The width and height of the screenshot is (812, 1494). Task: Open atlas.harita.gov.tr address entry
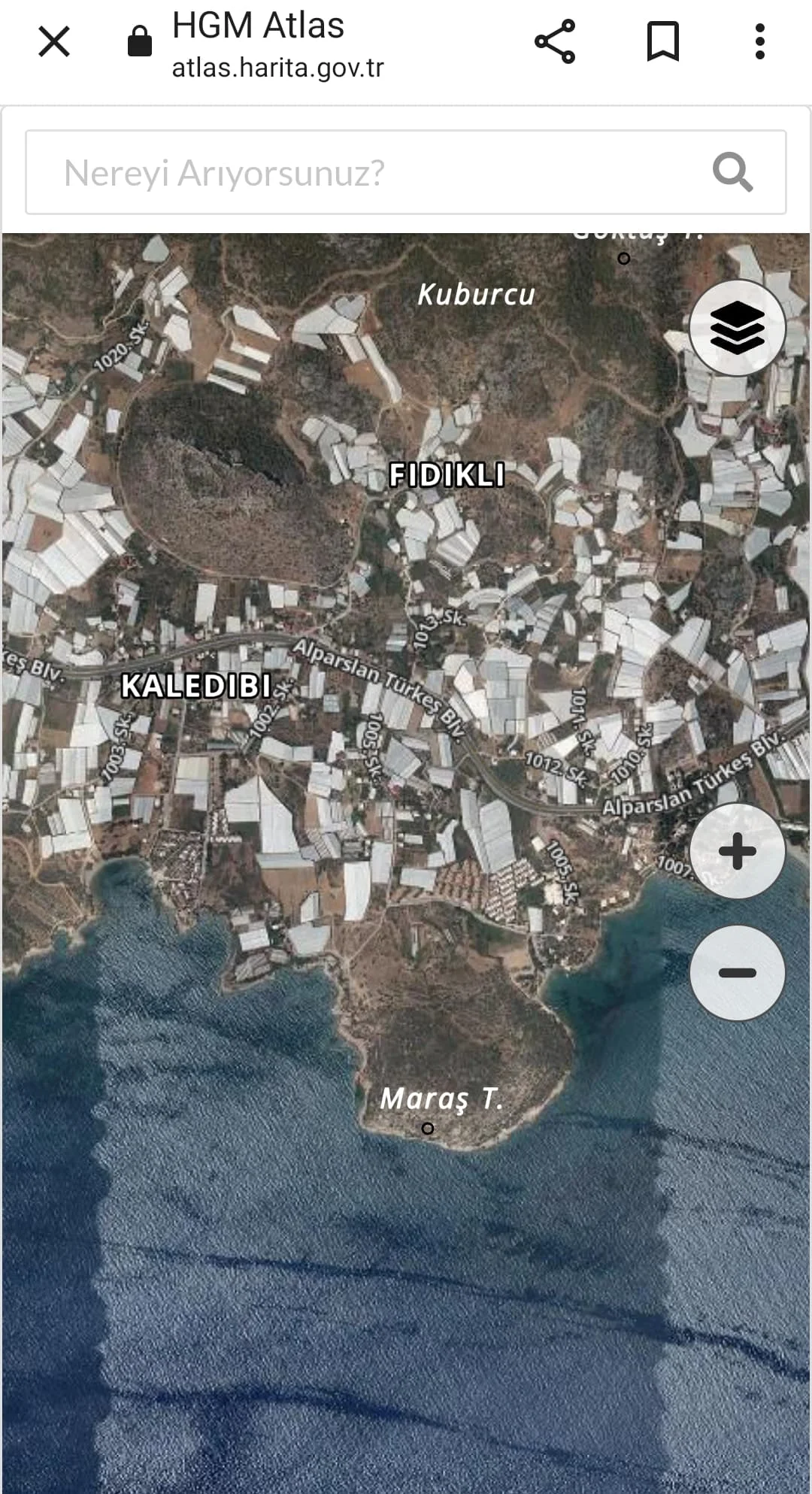pos(277,68)
